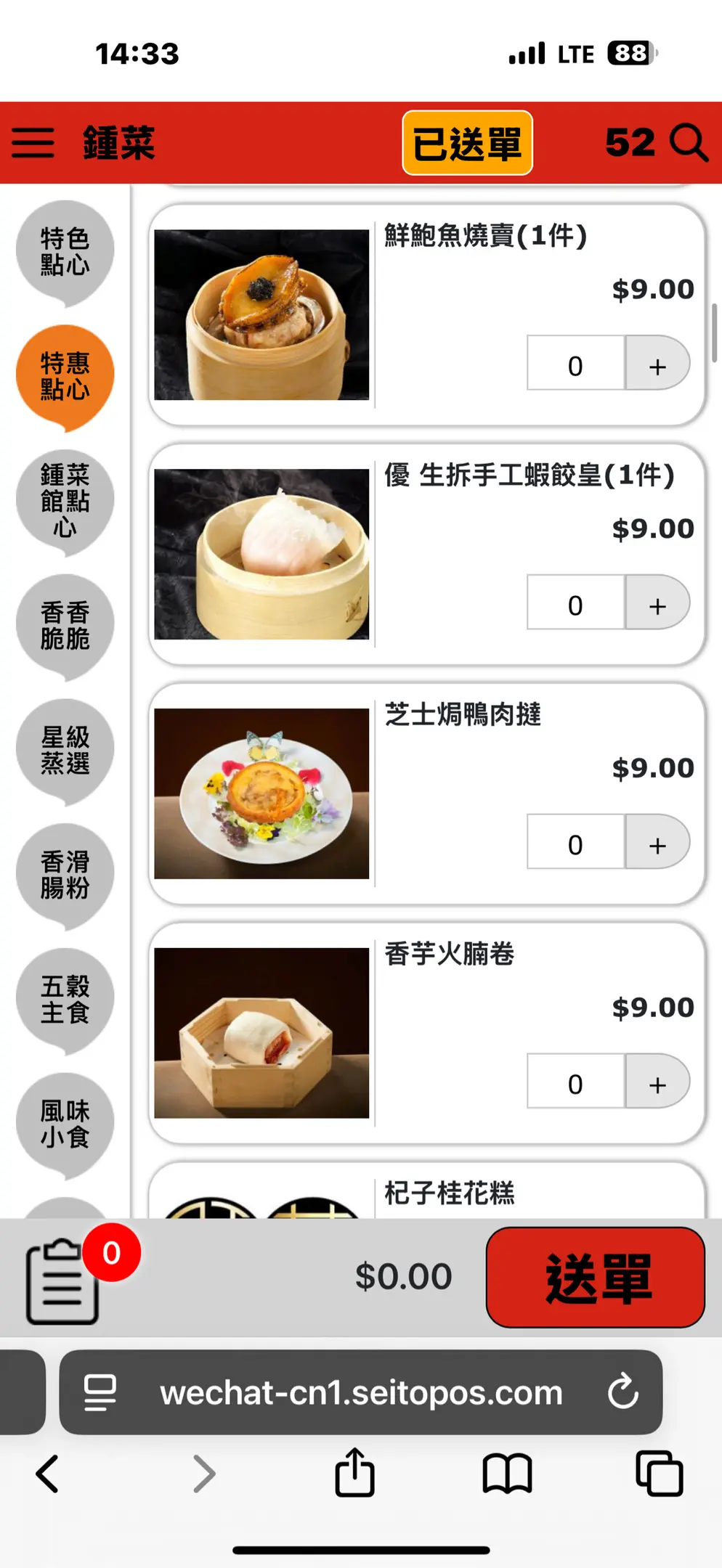Screen dimensions: 722x1568
Task: Submit the order with 送單
Action: click(x=595, y=1278)
